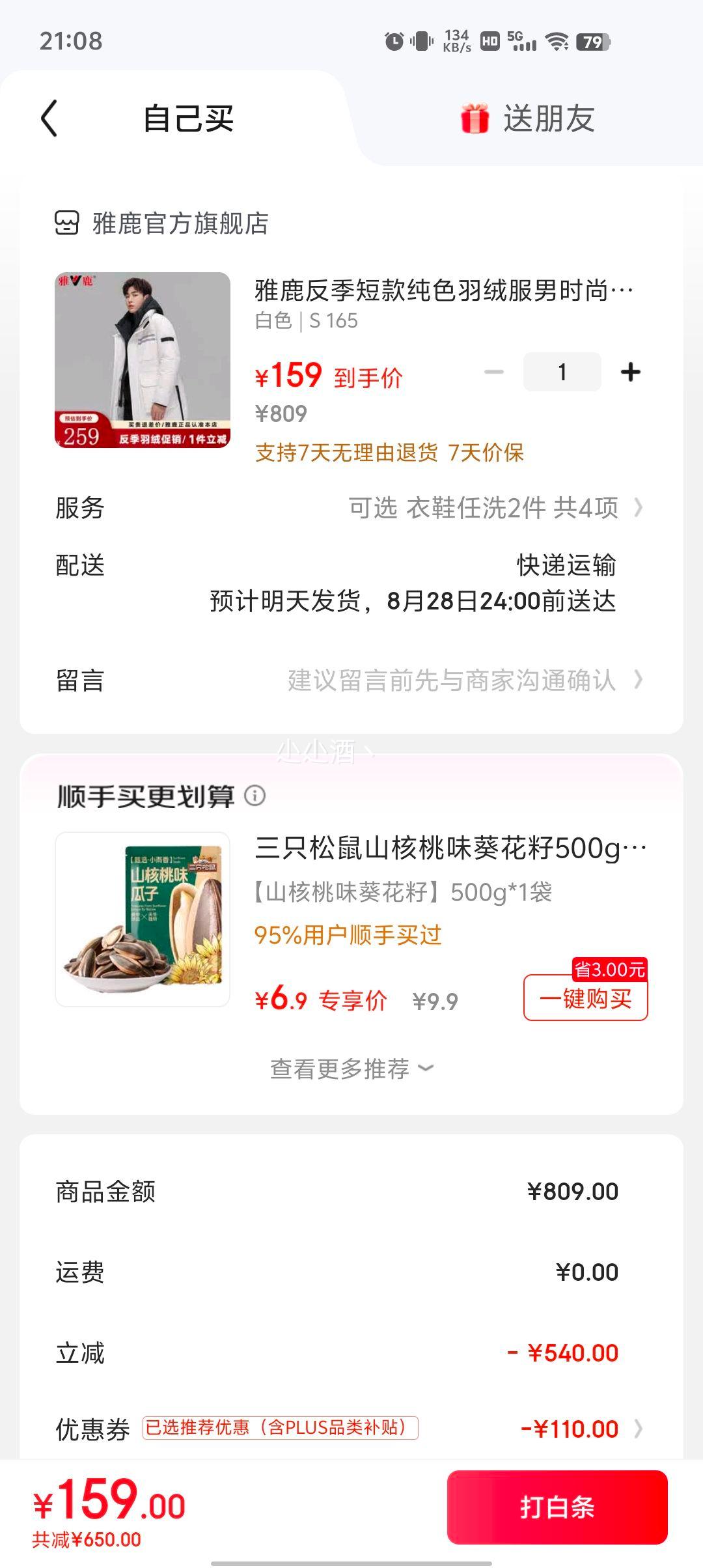Viewport: 703px width, 1568px height.
Task: Open the 服务 options row
Action: (x=351, y=508)
